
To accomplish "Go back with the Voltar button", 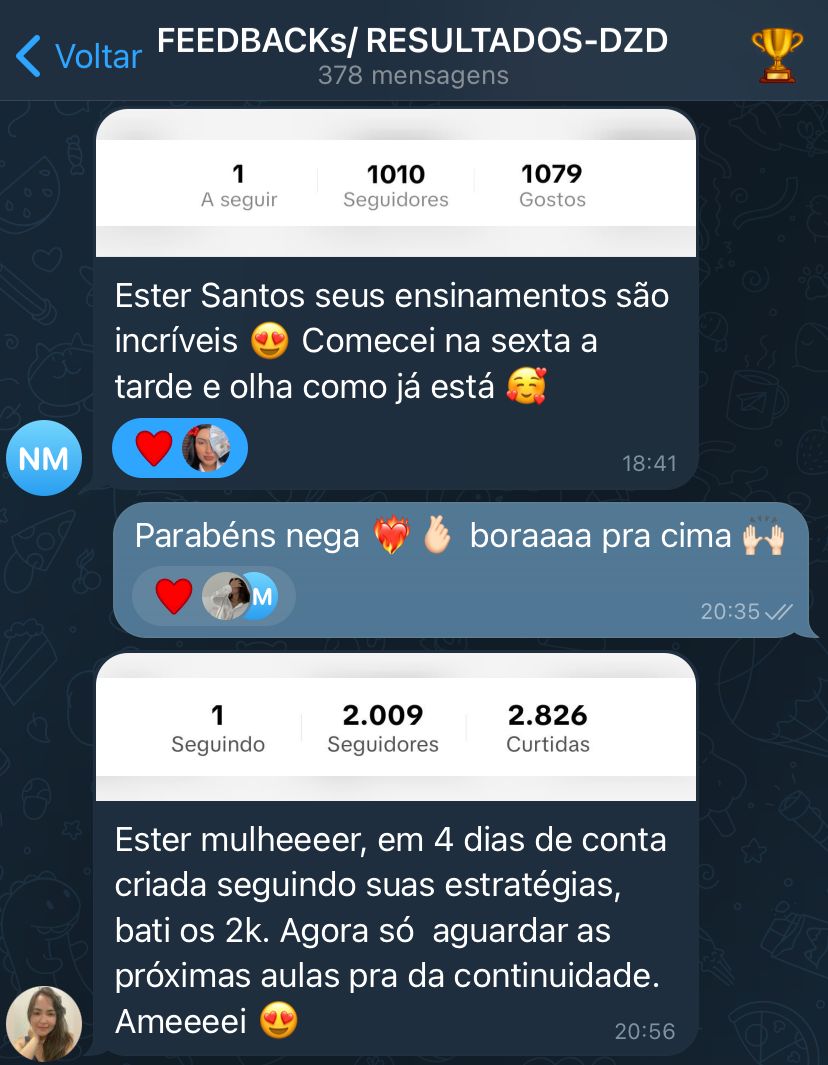I will (x=78, y=56).
